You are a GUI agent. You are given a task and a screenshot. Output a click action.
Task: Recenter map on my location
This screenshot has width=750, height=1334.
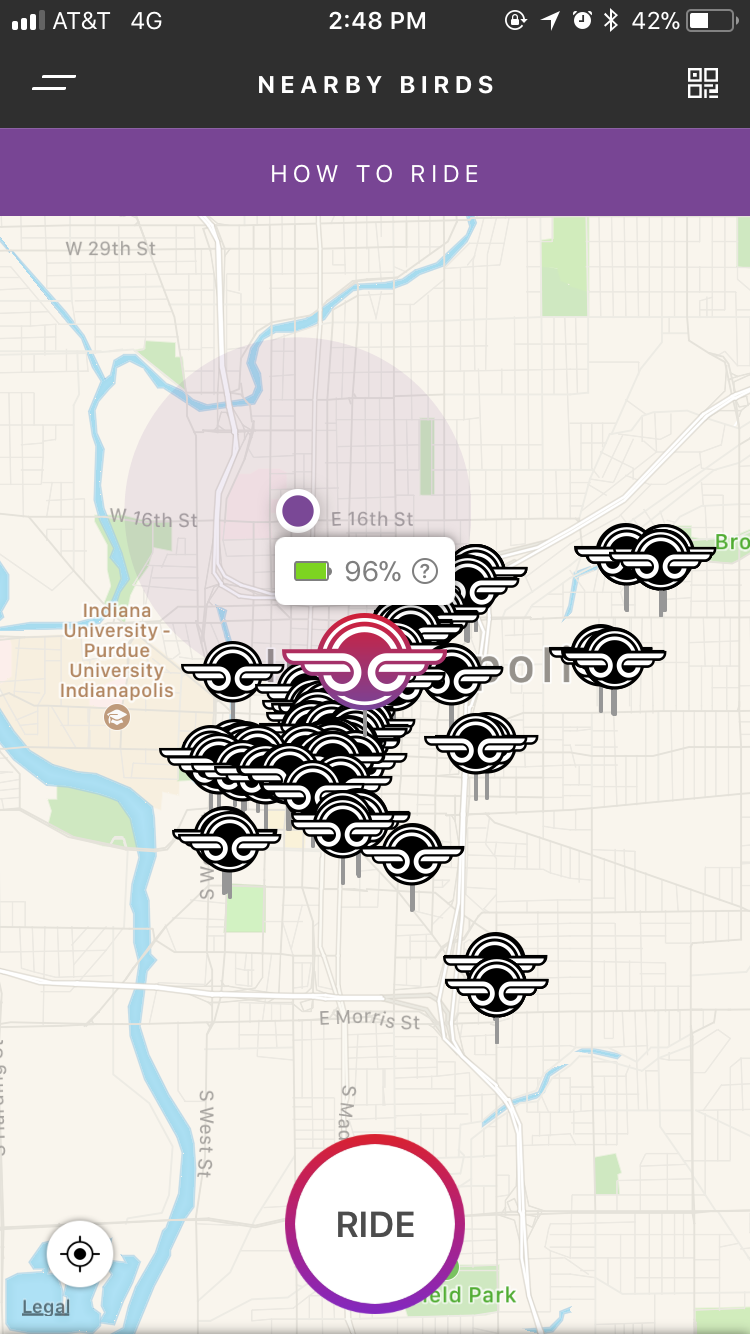click(x=80, y=1254)
